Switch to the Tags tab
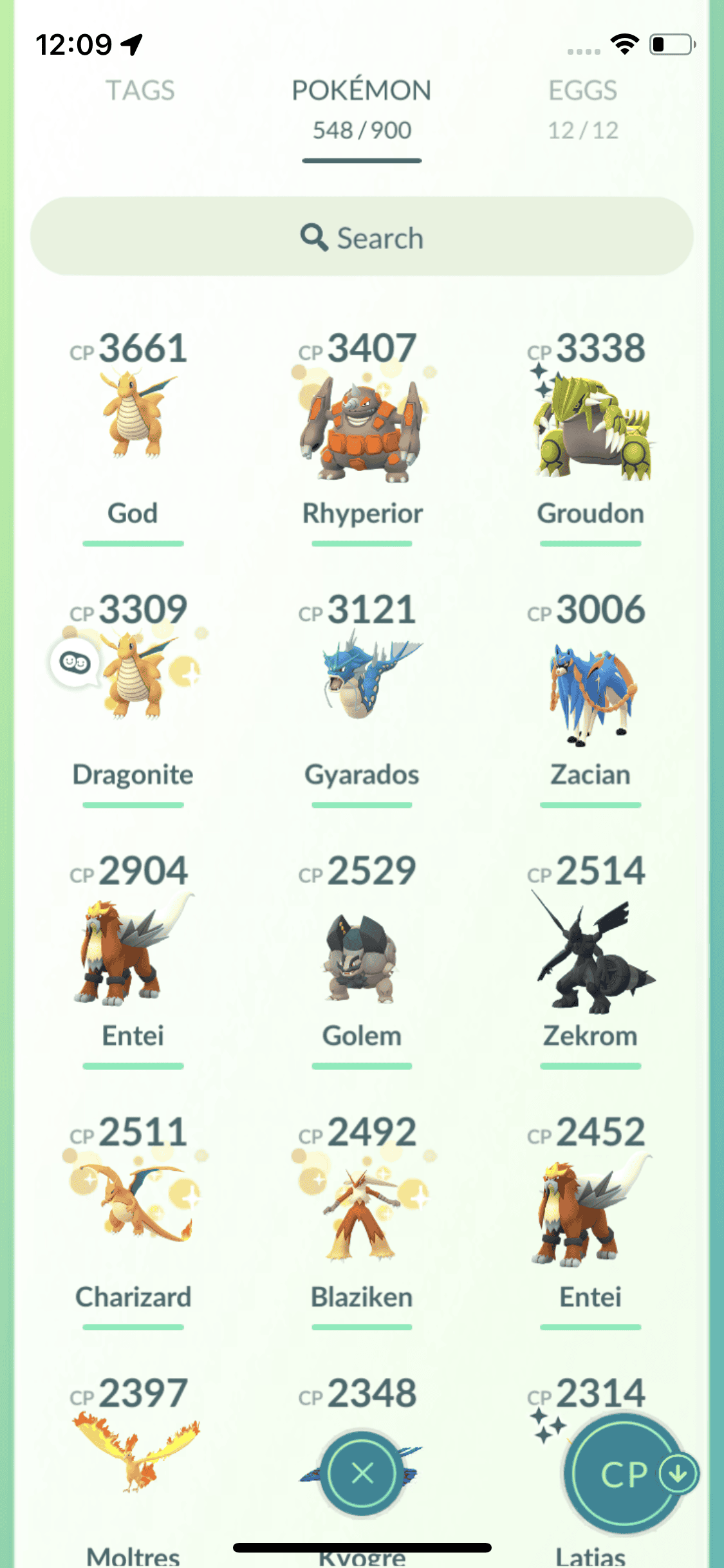The height and width of the screenshot is (1568, 724). [140, 91]
